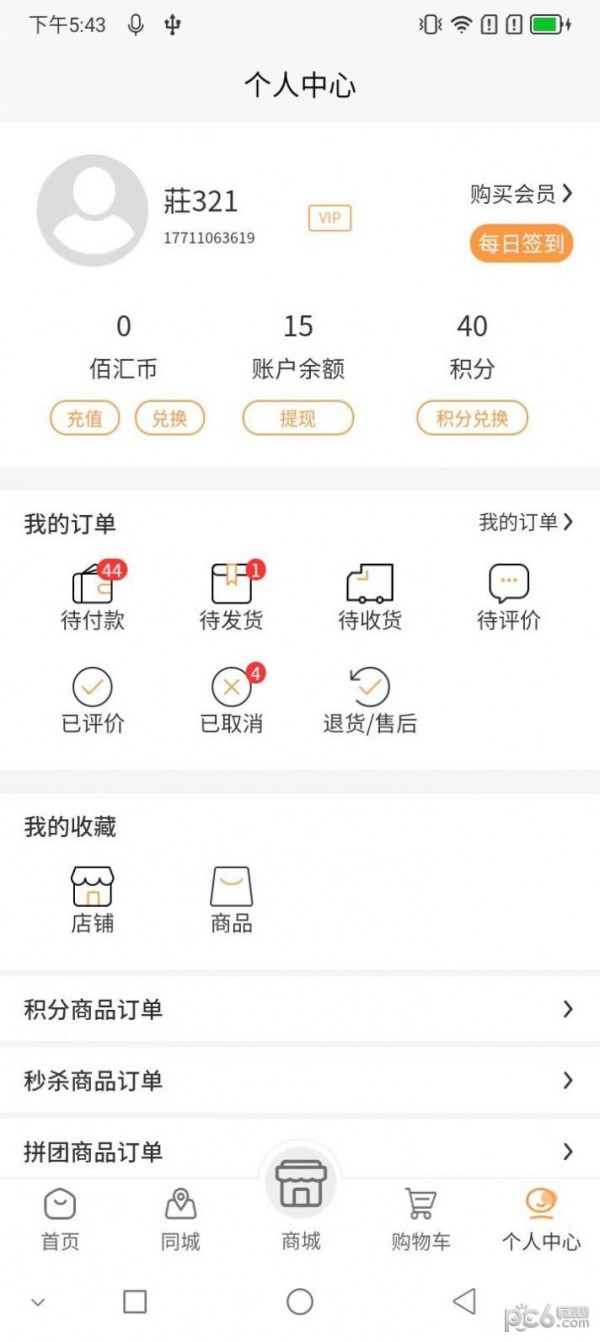Go back with the system back button
Image resolution: width=600 pixels, height=1342 pixels.
pos(464,1301)
